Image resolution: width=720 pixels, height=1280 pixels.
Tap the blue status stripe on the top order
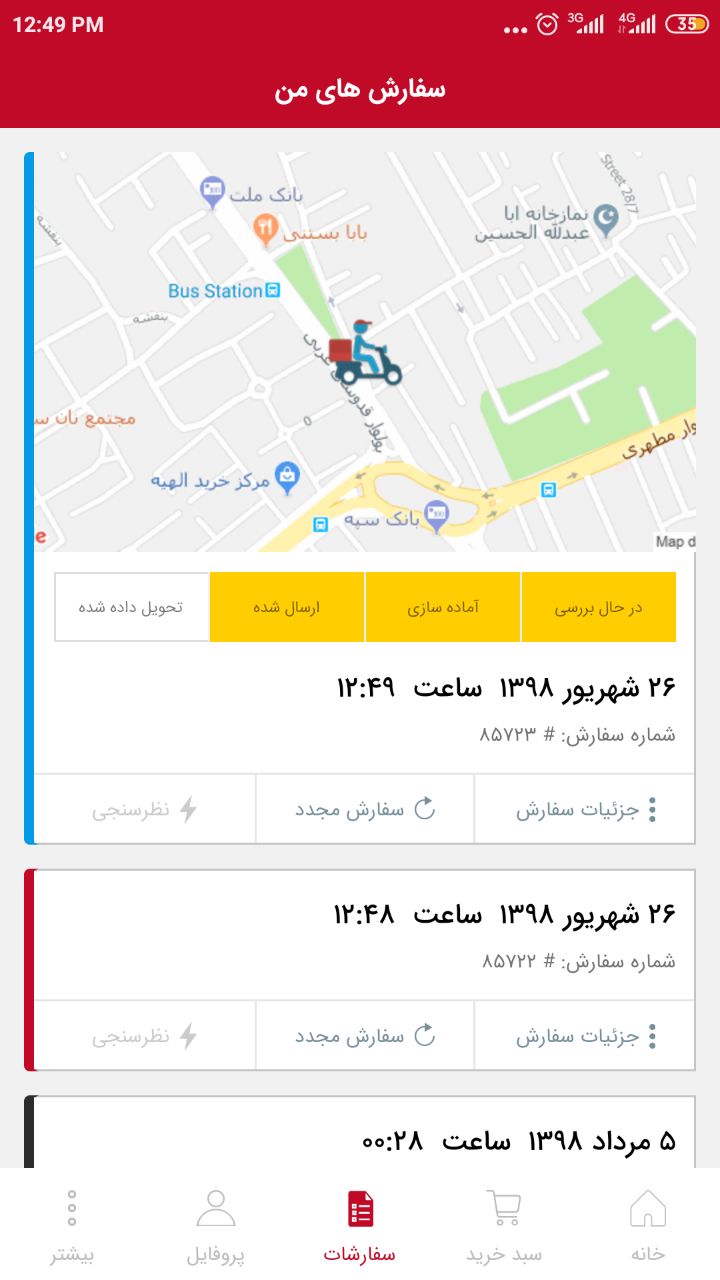pos(29,495)
